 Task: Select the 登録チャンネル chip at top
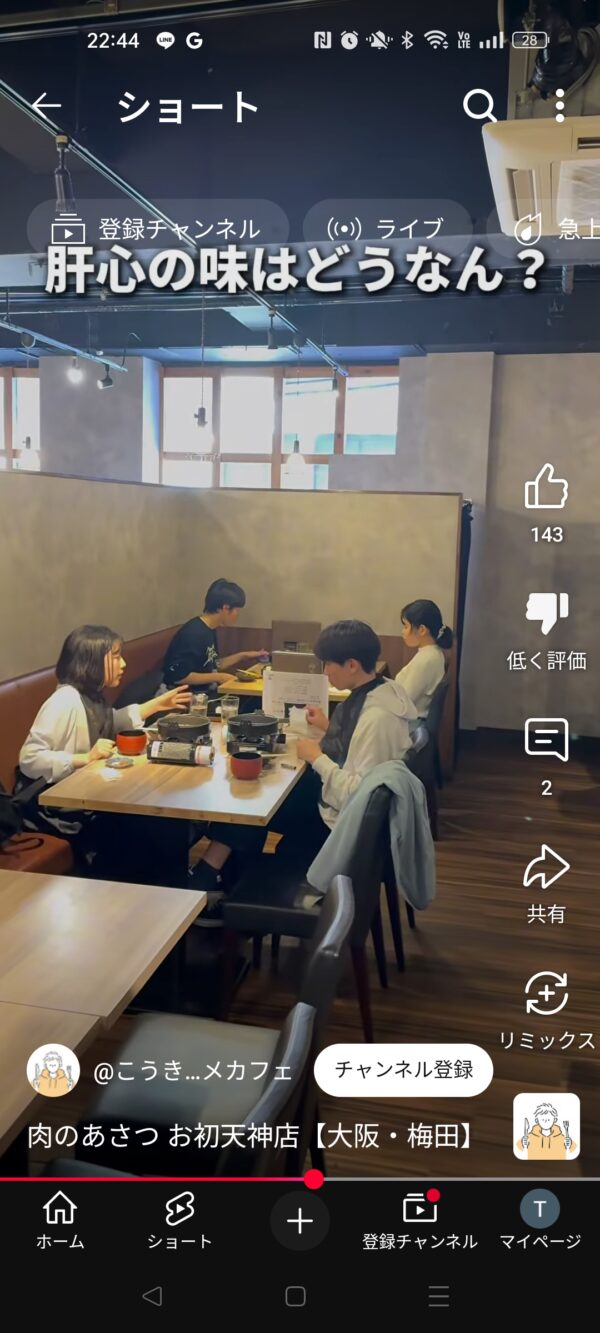tap(157, 229)
